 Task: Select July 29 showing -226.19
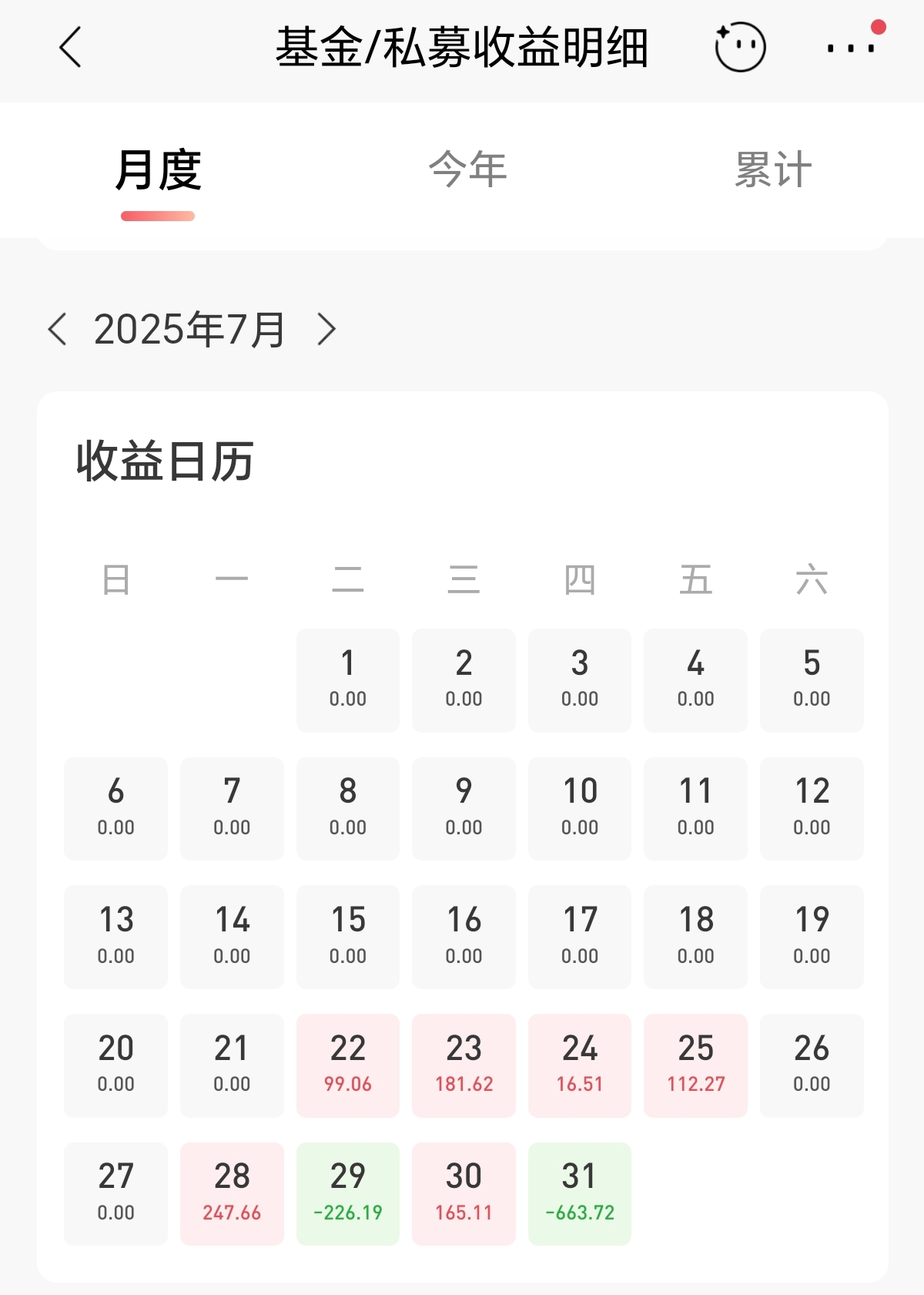click(x=347, y=1193)
